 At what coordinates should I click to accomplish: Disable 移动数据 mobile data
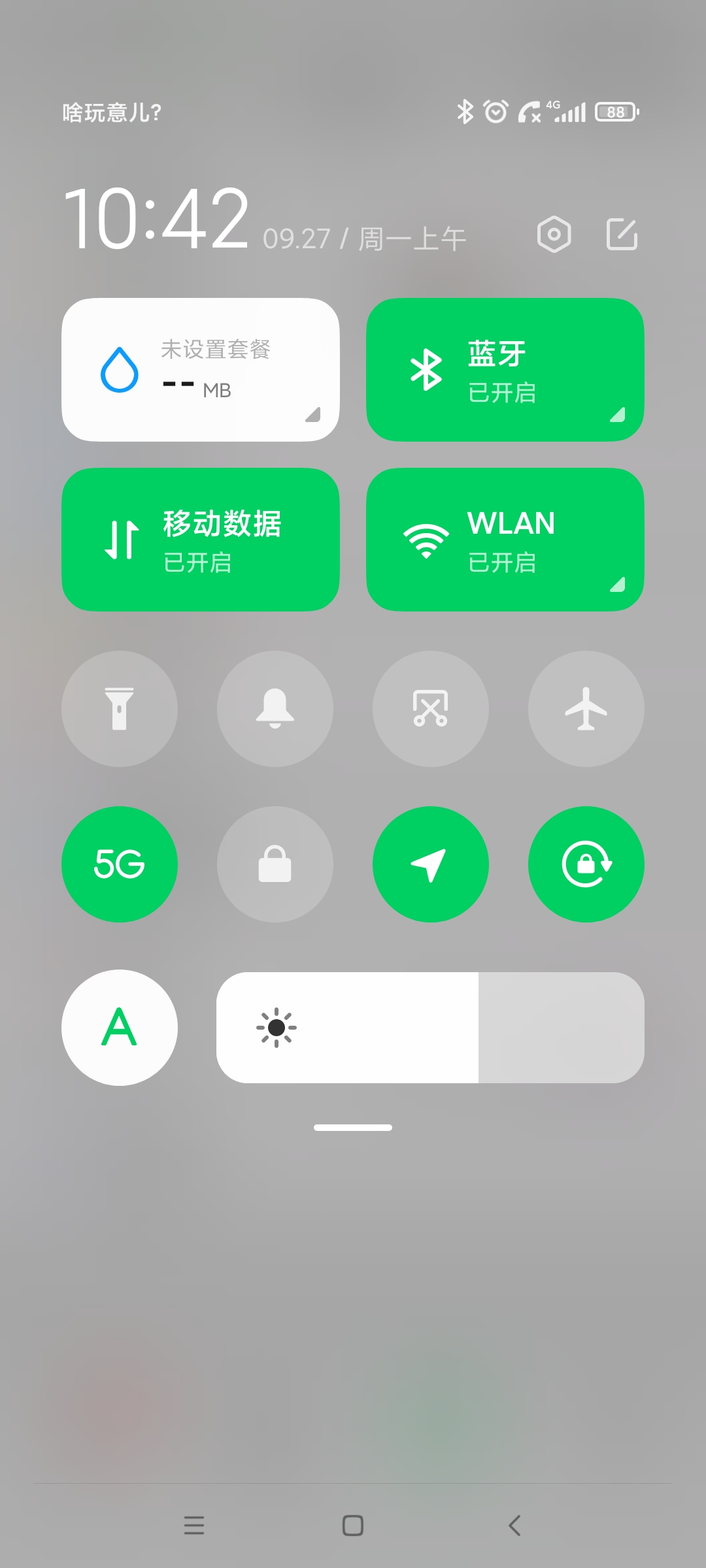pos(201,540)
